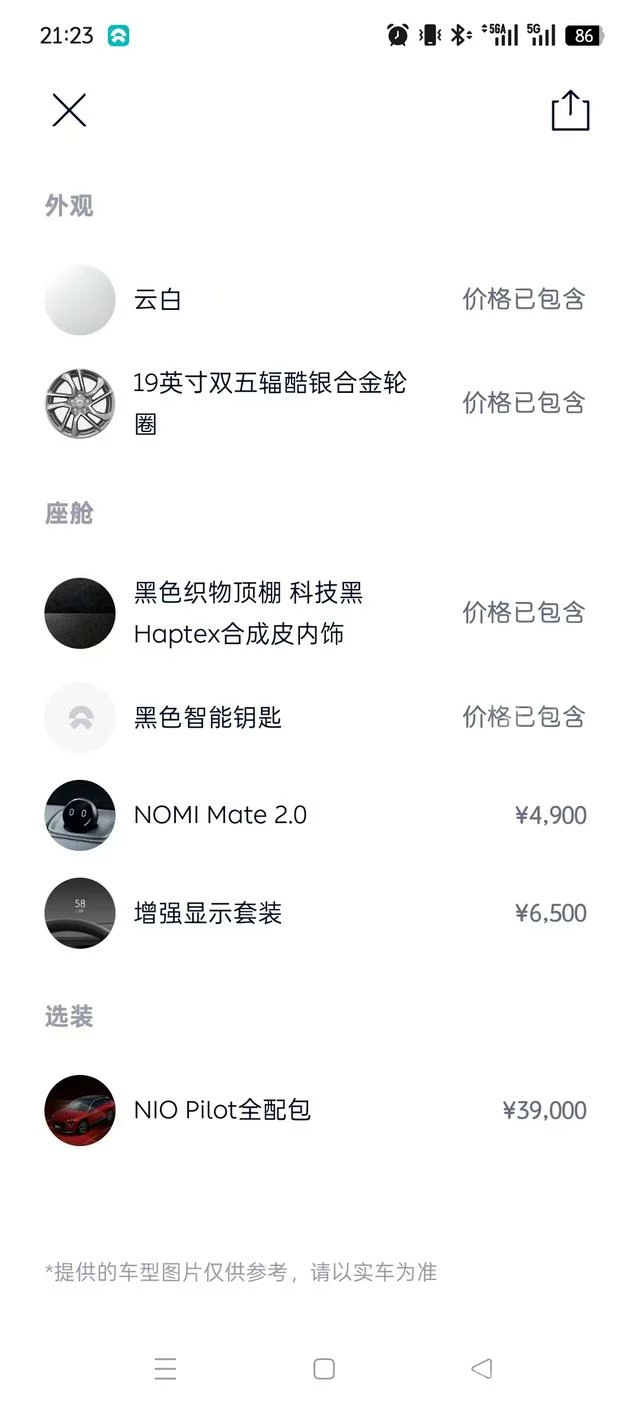Go to the phone home screen

(323, 1368)
